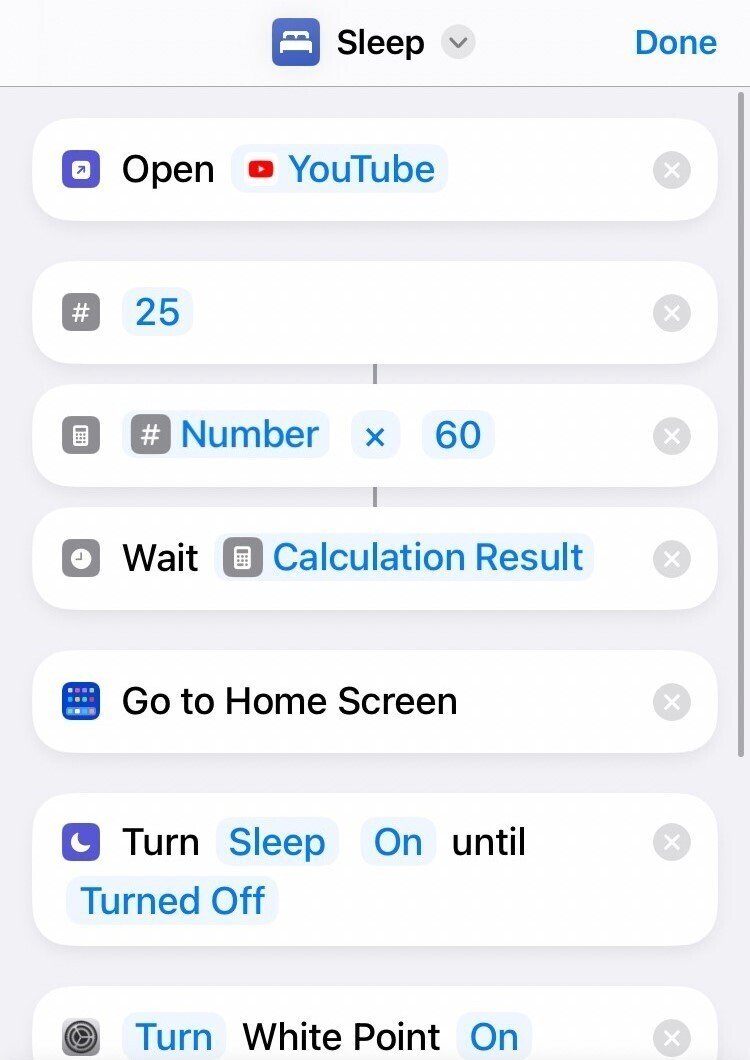Select the Calculation Result variable
Viewport: 750px width, 1060px height.
[405, 558]
